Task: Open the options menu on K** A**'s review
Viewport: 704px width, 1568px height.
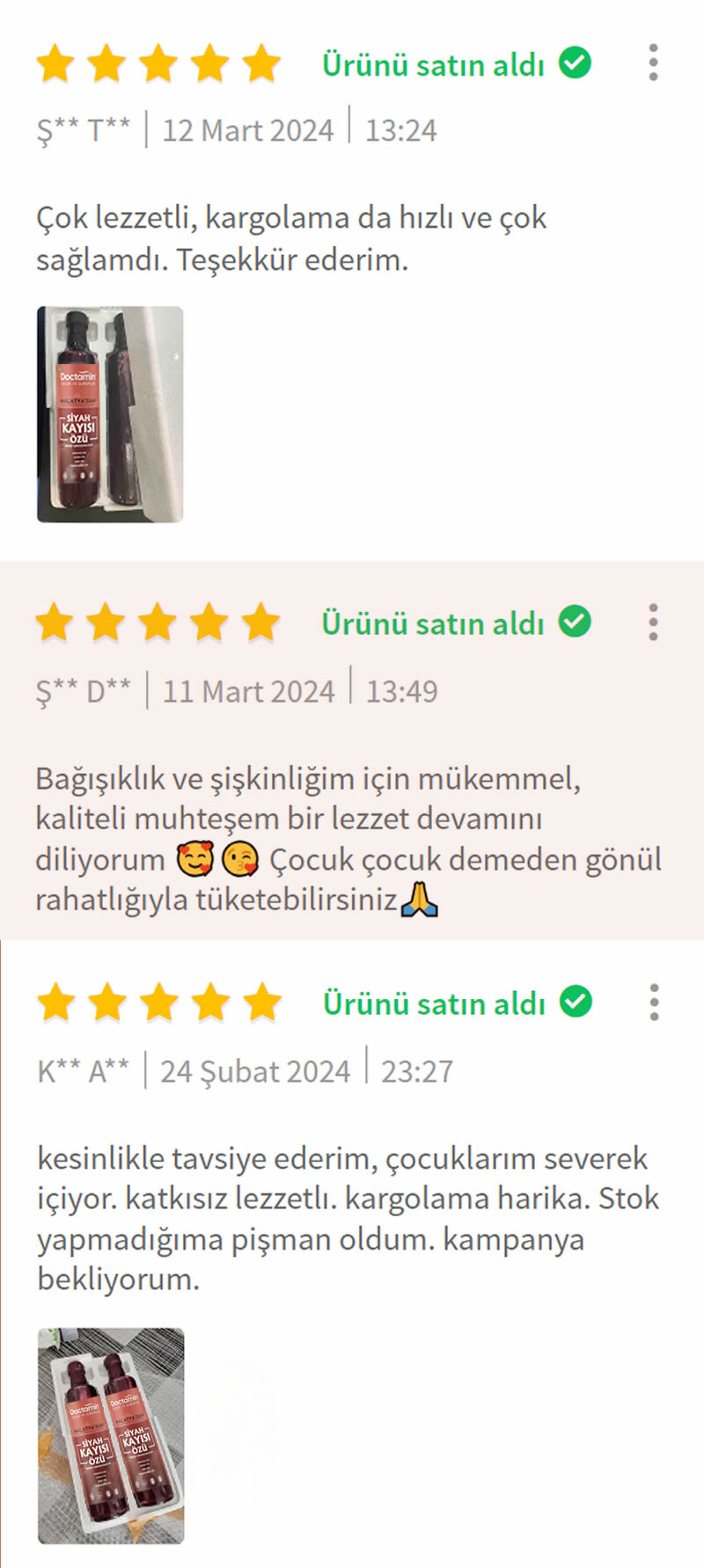Action: point(653,1002)
